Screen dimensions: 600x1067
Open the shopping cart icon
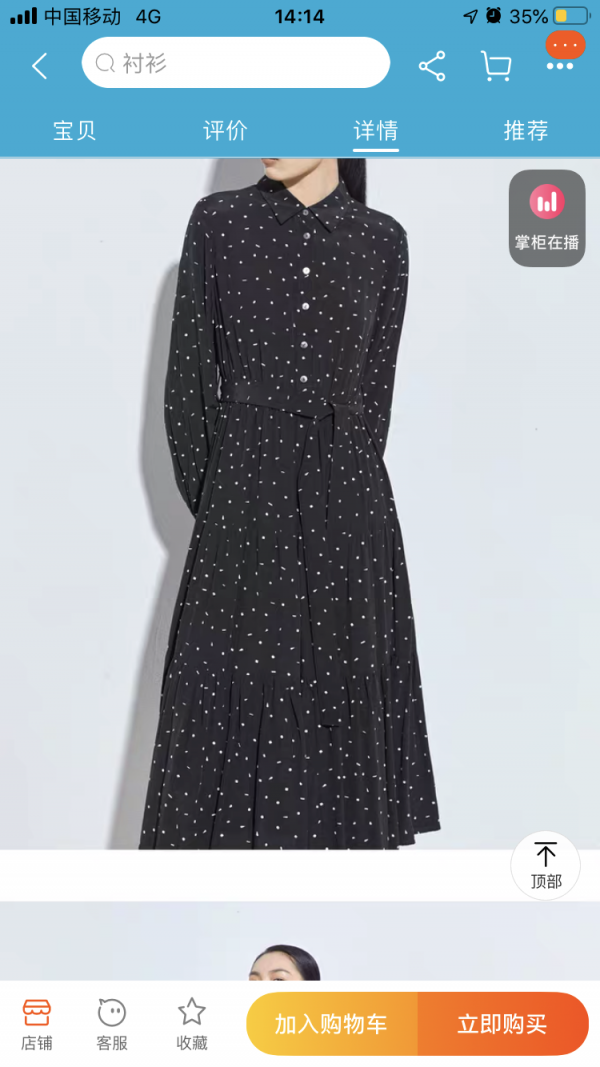pos(495,67)
